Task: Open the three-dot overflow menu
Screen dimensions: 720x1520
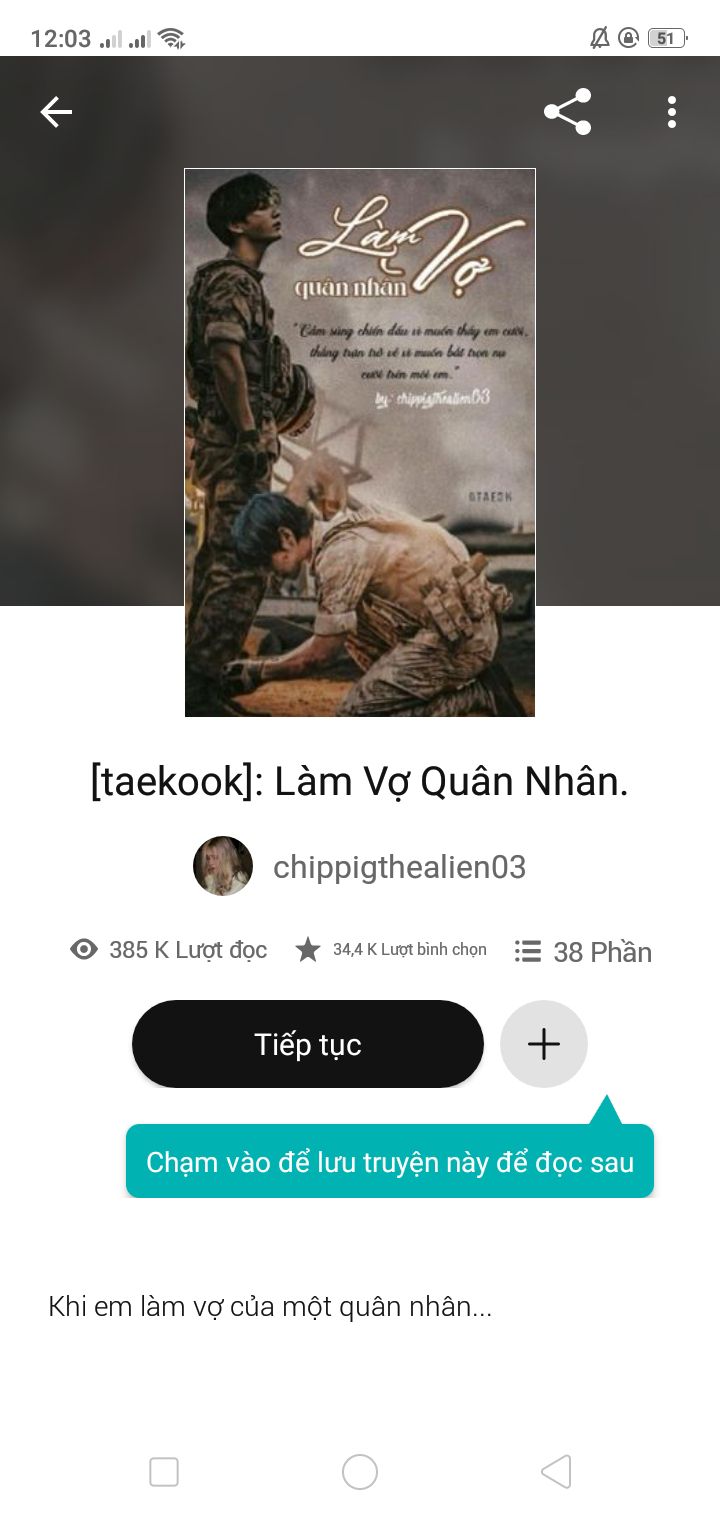Action: (x=672, y=112)
